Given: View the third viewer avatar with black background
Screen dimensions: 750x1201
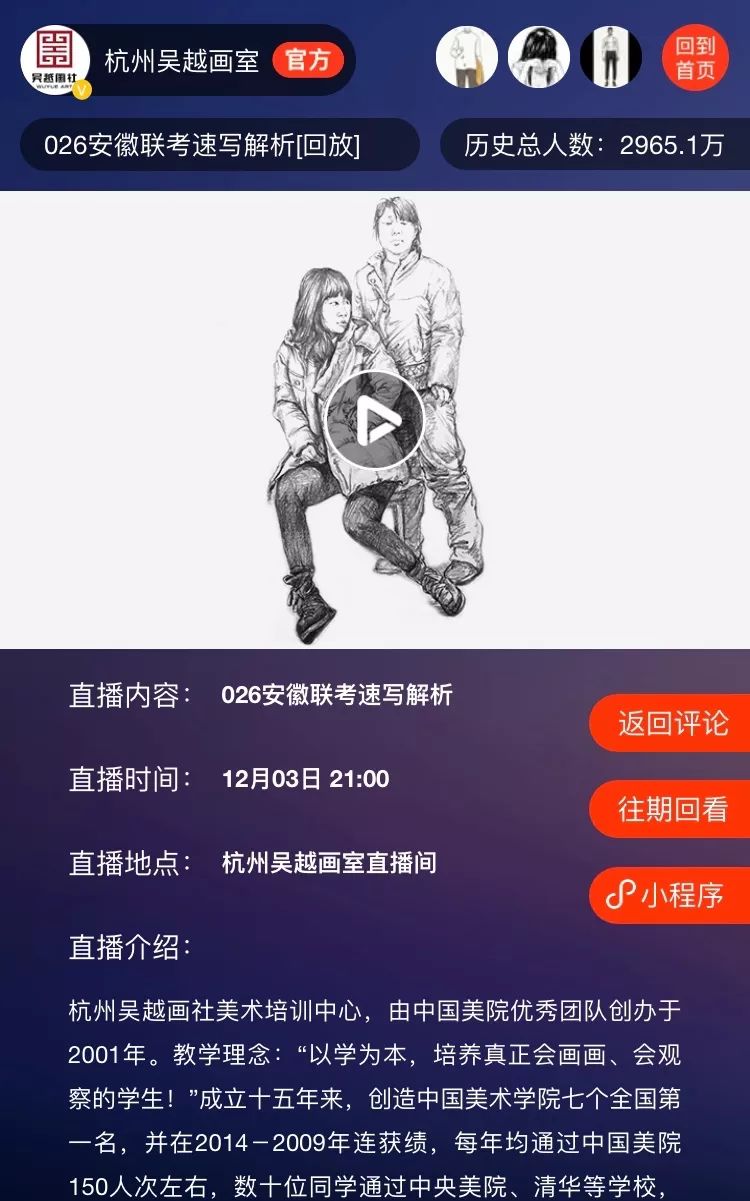Looking at the screenshot, I should 611,57.
